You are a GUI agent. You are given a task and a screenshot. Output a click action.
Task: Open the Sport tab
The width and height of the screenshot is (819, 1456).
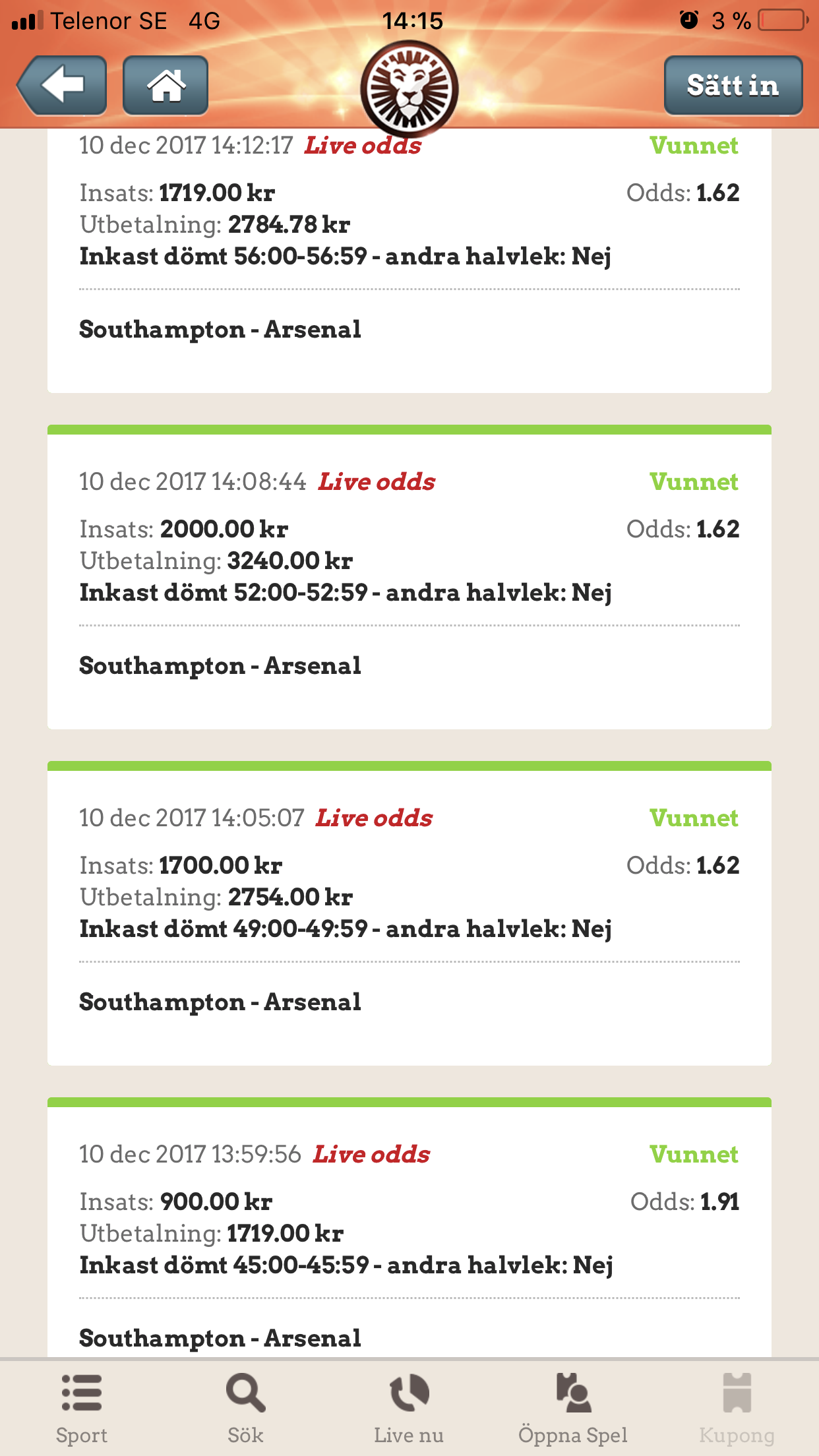[x=82, y=1408]
